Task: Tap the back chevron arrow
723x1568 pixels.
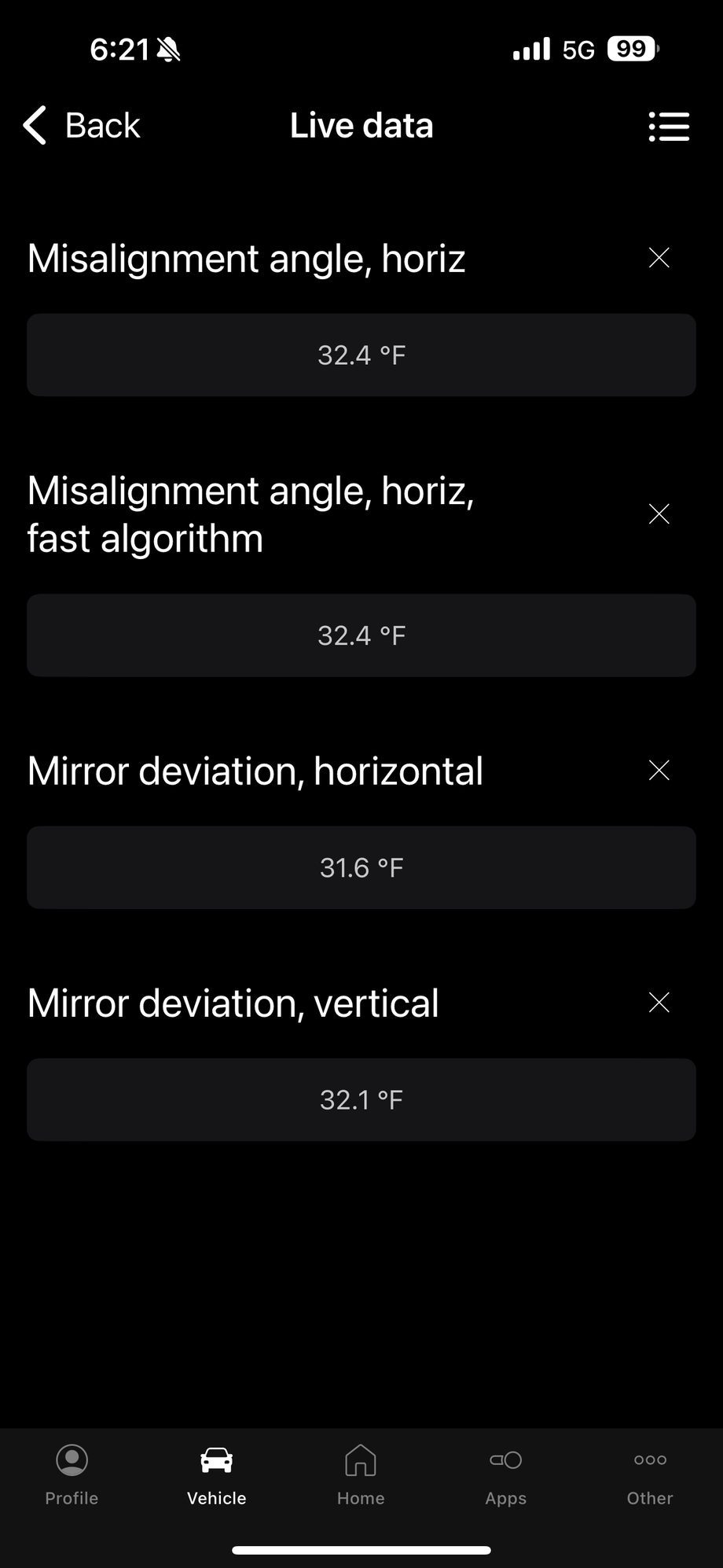Action: point(33,125)
